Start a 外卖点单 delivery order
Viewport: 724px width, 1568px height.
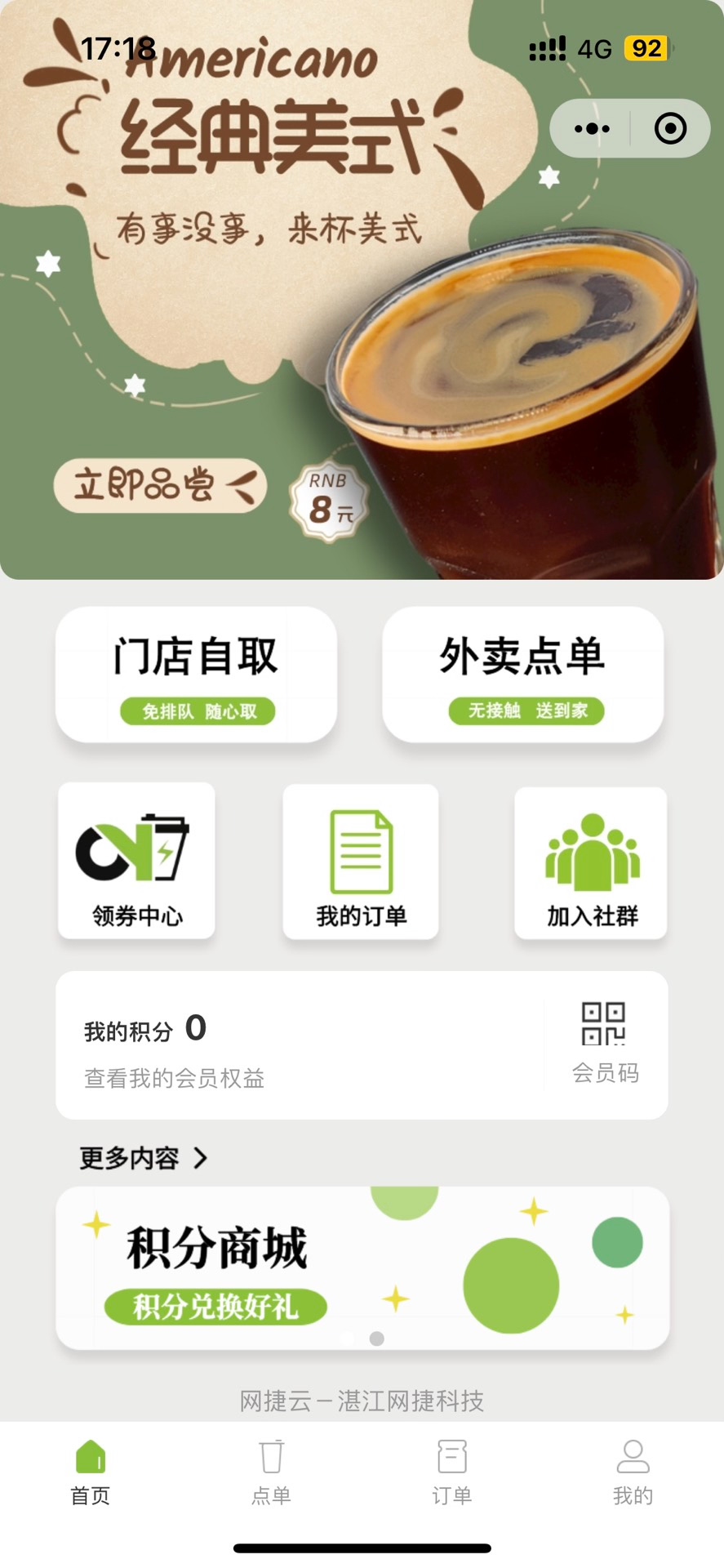pyautogui.click(x=522, y=675)
